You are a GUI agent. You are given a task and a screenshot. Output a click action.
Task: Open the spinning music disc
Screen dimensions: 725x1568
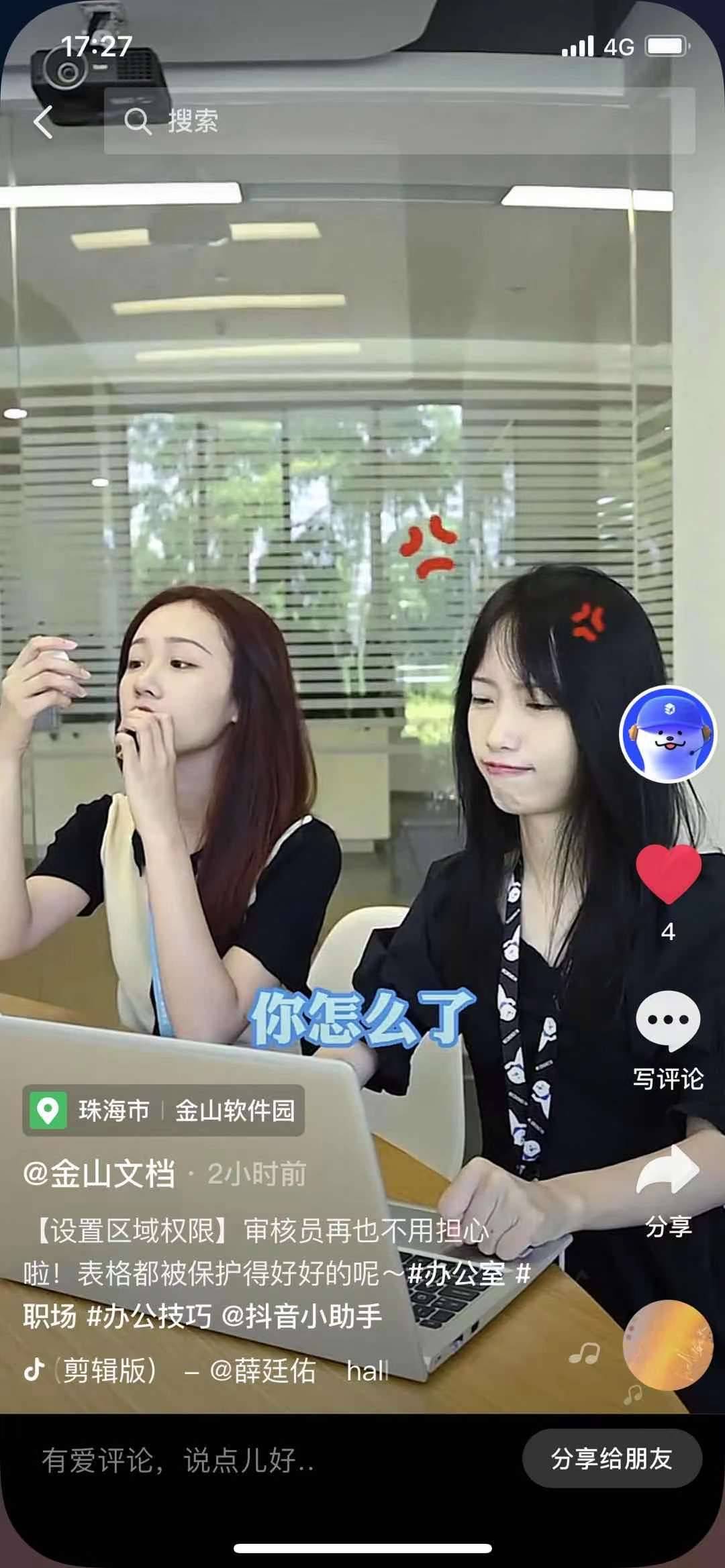coord(667,1345)
